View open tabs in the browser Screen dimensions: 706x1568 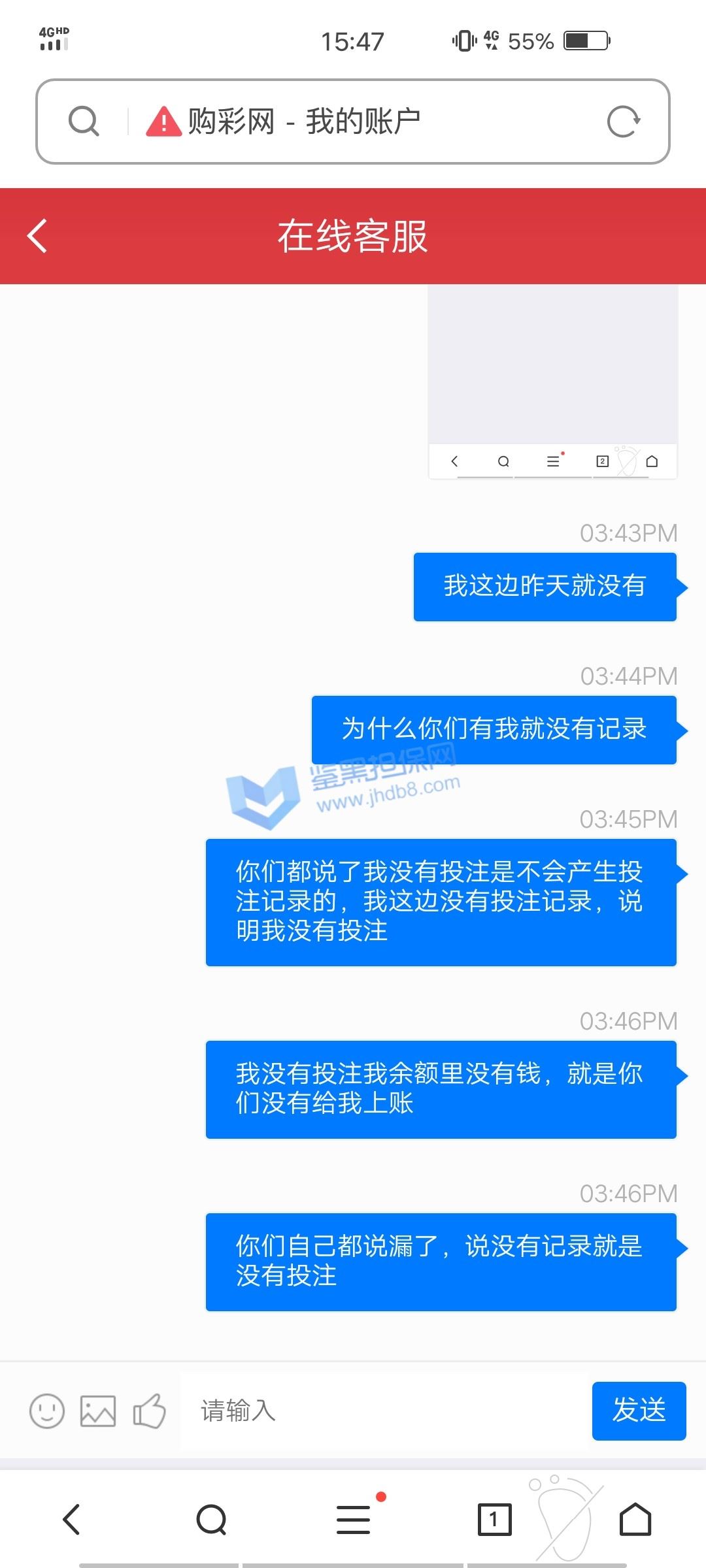point(494,1519)
